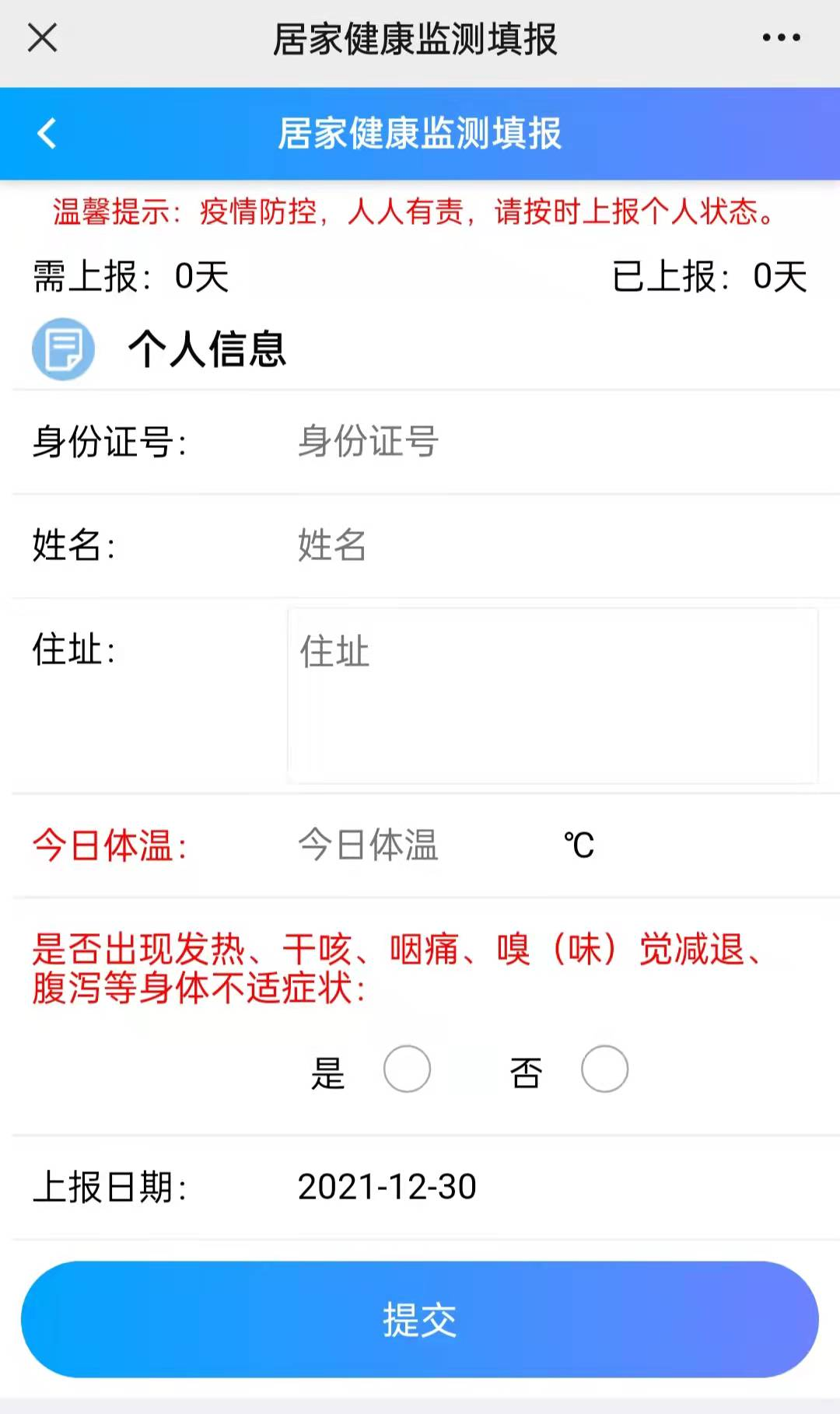Tap the red 温馨提示 notice text
This screenshot has height=1414, width=840.
coord(415,211)
